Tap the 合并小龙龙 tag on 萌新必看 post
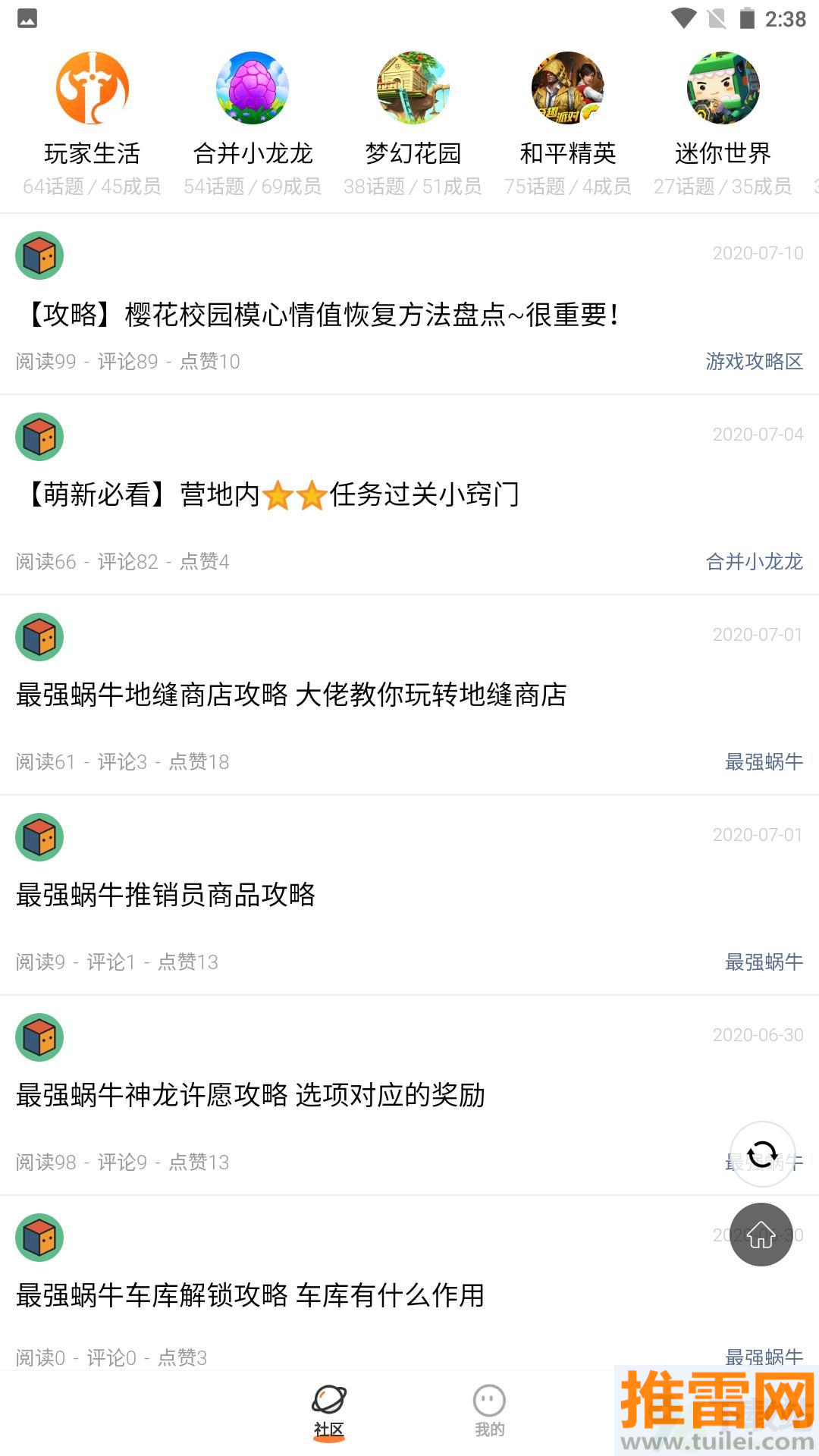This screenshot has height=1456, width=819. coord(754,562)
